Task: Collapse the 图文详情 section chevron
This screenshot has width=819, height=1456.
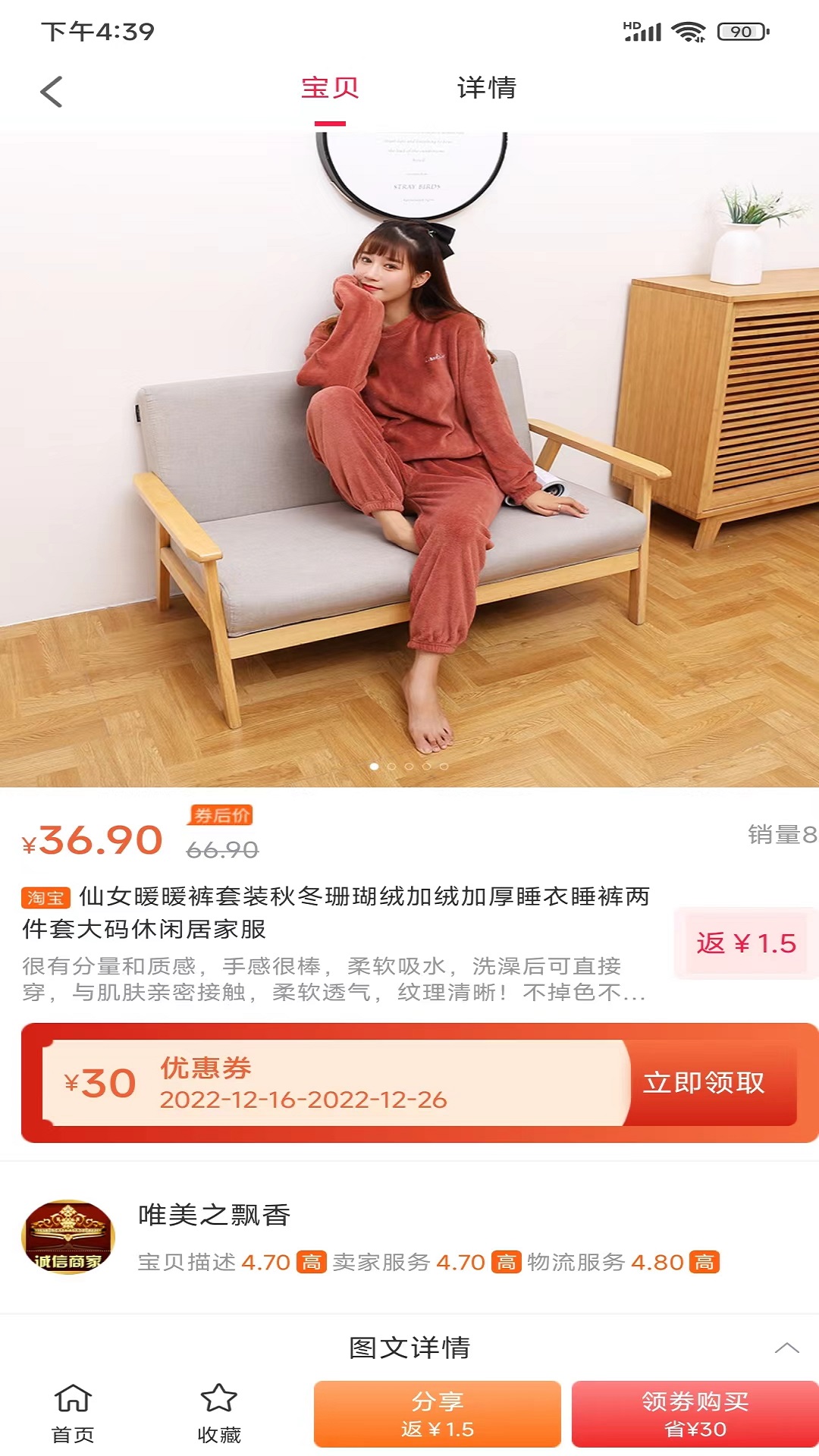Action: pyautogui.click(x=786, y=1348)
